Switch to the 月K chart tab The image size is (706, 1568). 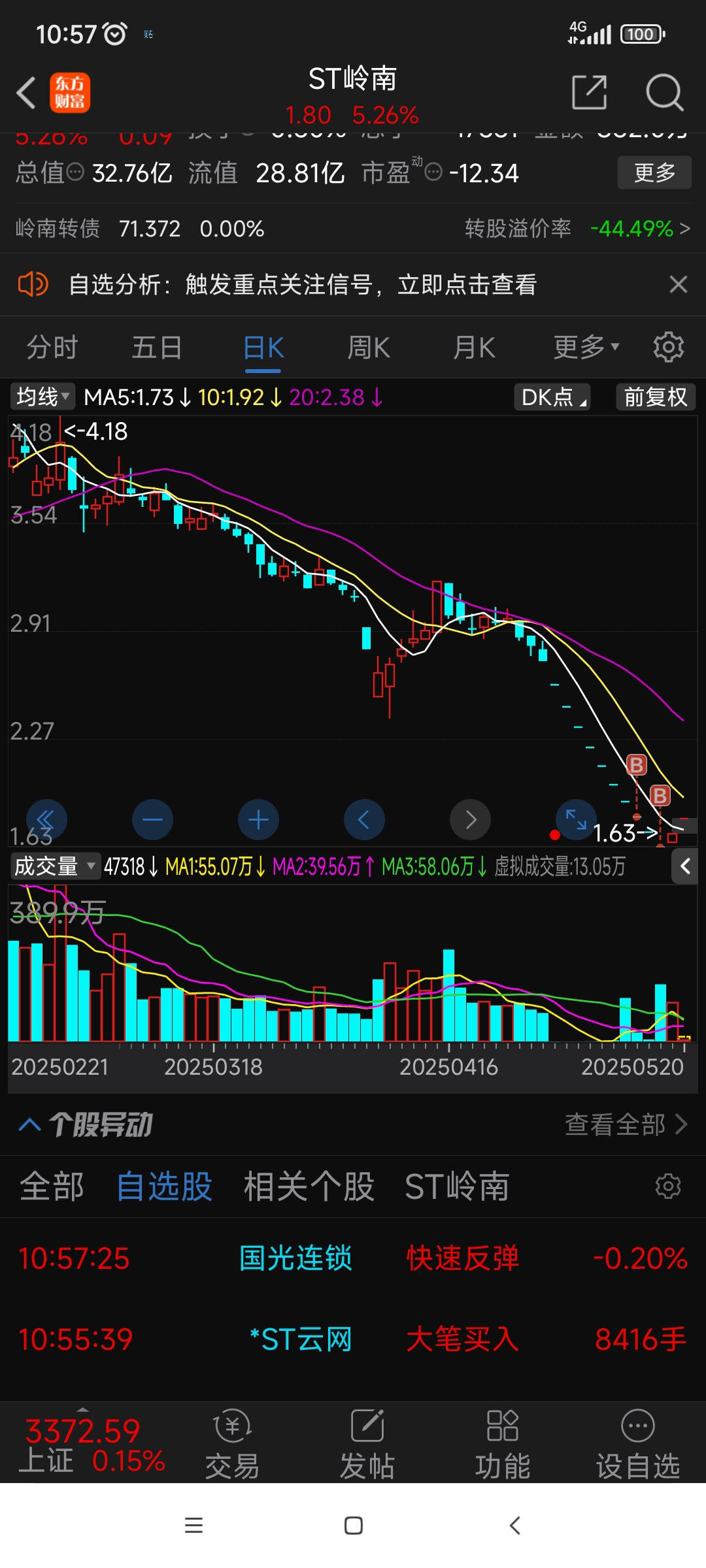coord(475,347)
